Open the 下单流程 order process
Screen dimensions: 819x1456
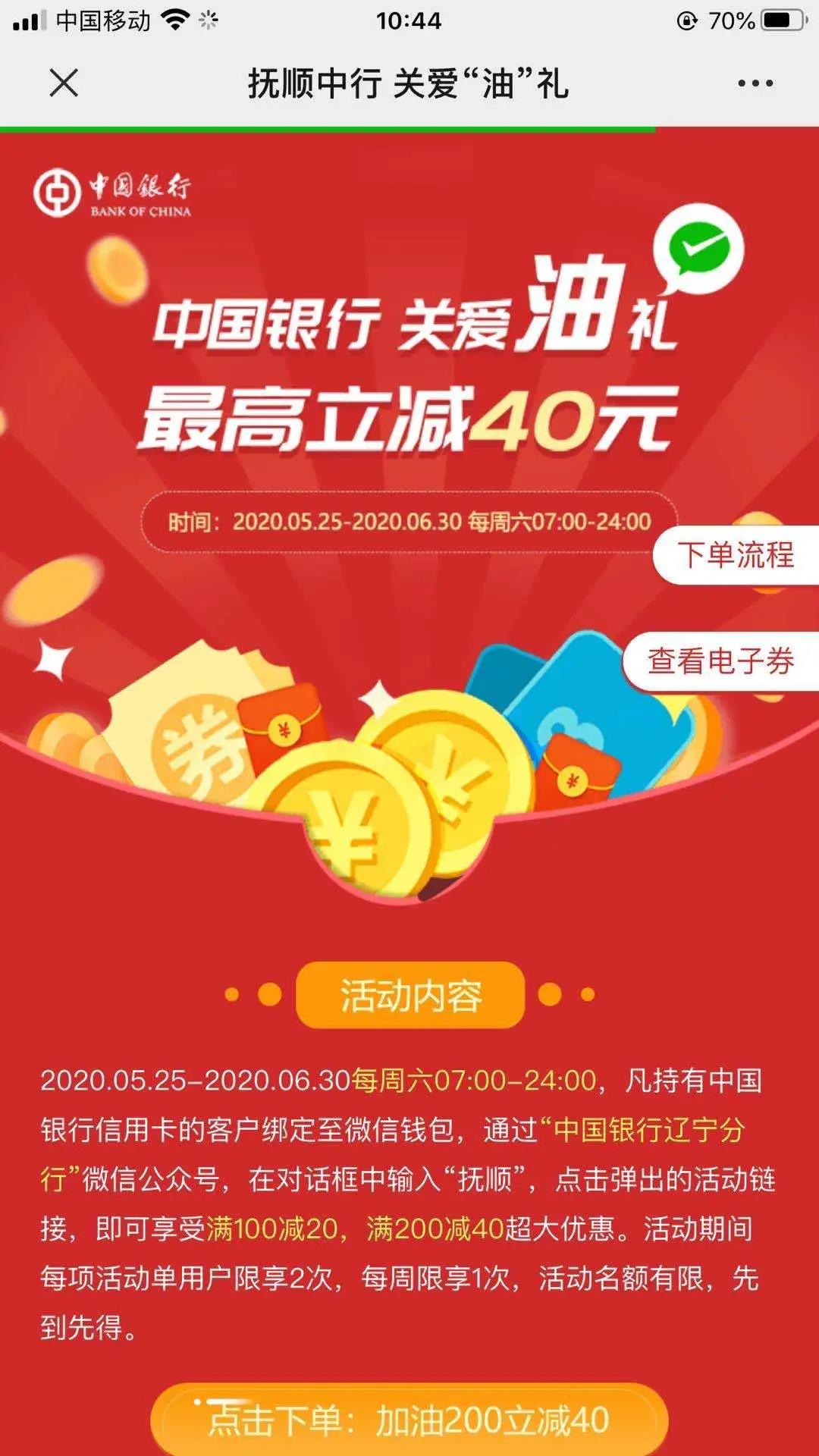(735, 555)
